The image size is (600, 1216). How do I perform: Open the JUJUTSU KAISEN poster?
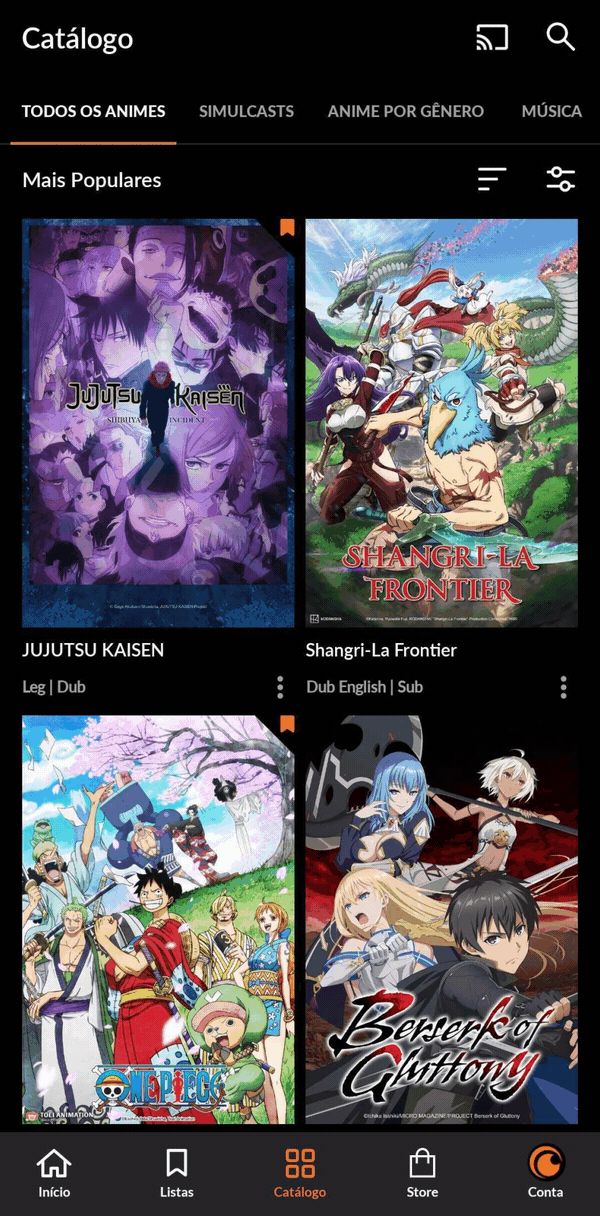click(x=158, y=422)
